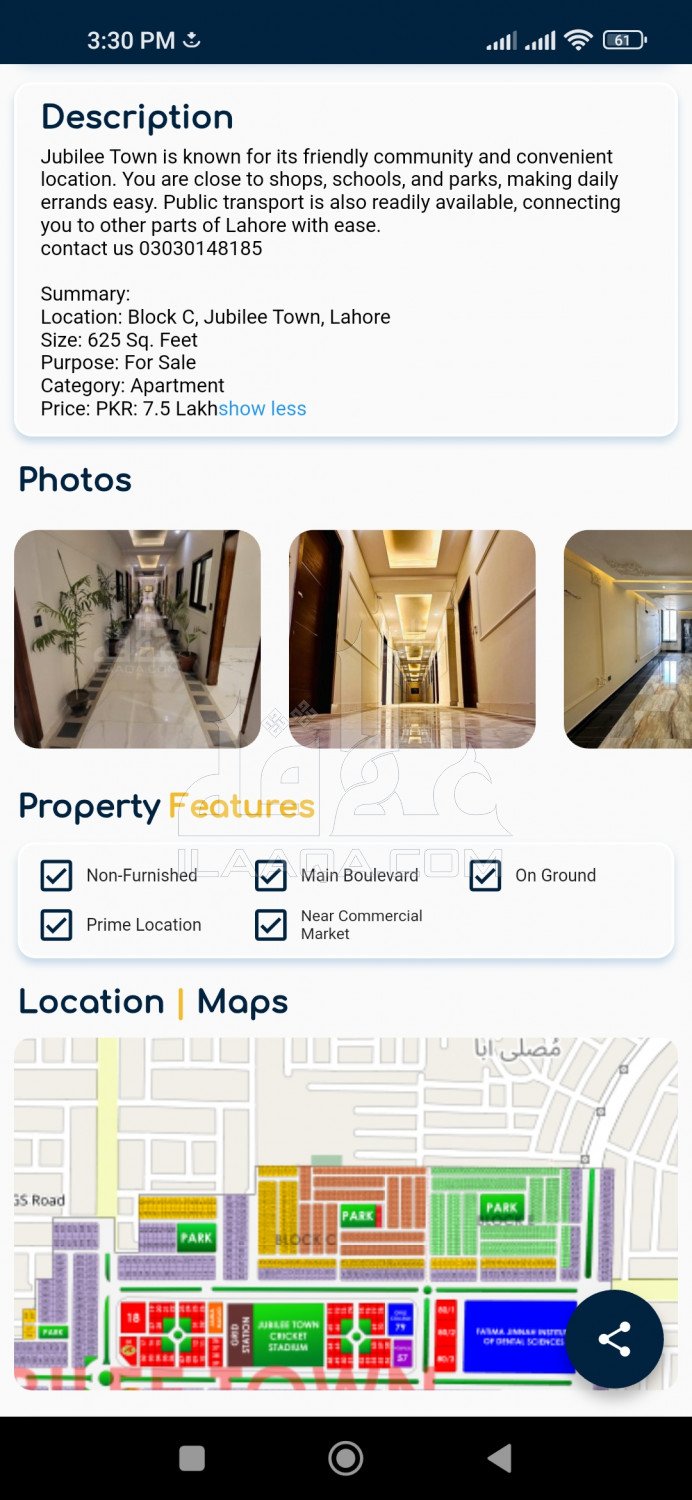
Task: Open the second hallway photo
Action: [x=412, y=639]
